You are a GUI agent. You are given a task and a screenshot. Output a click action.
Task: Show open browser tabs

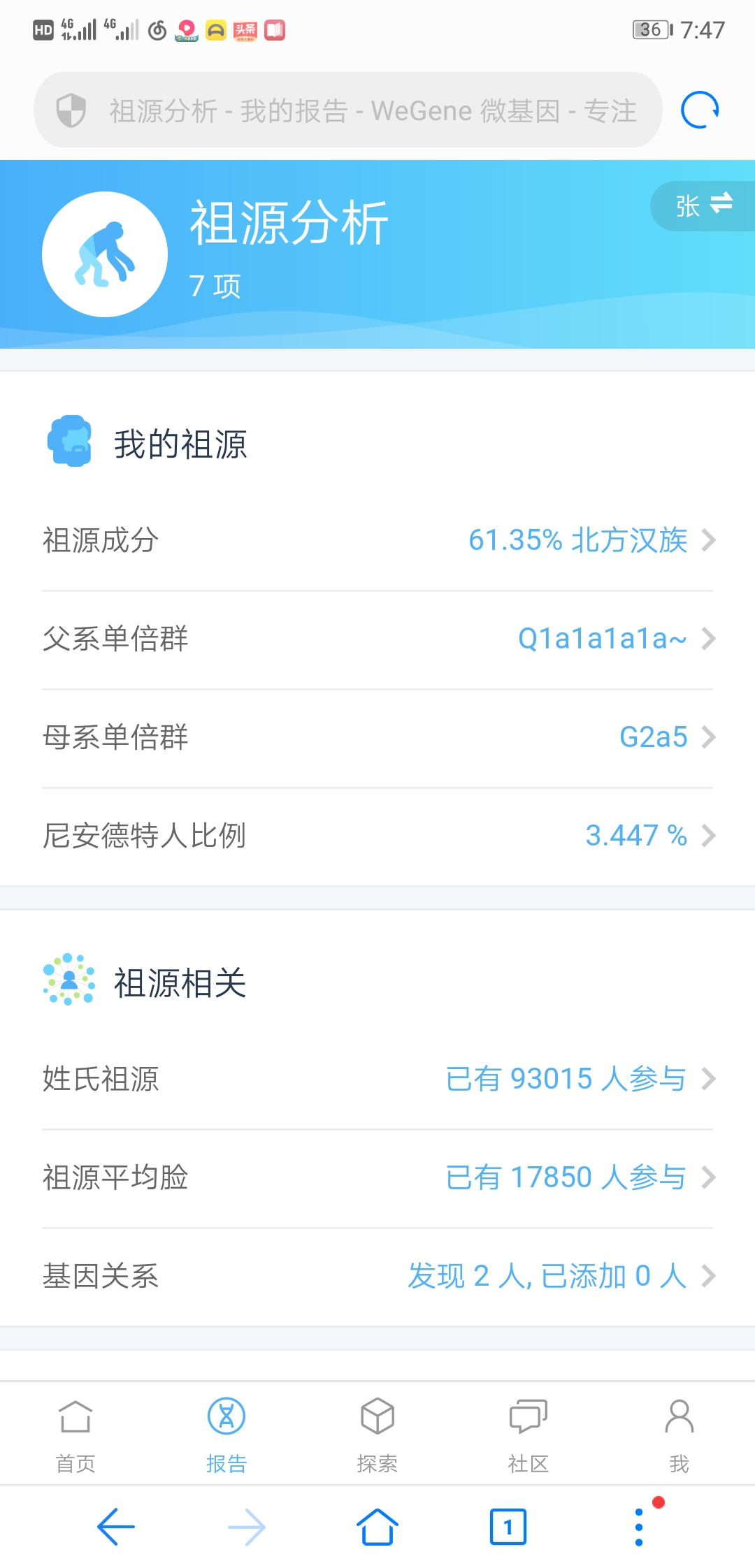(x=508, y=1527)
